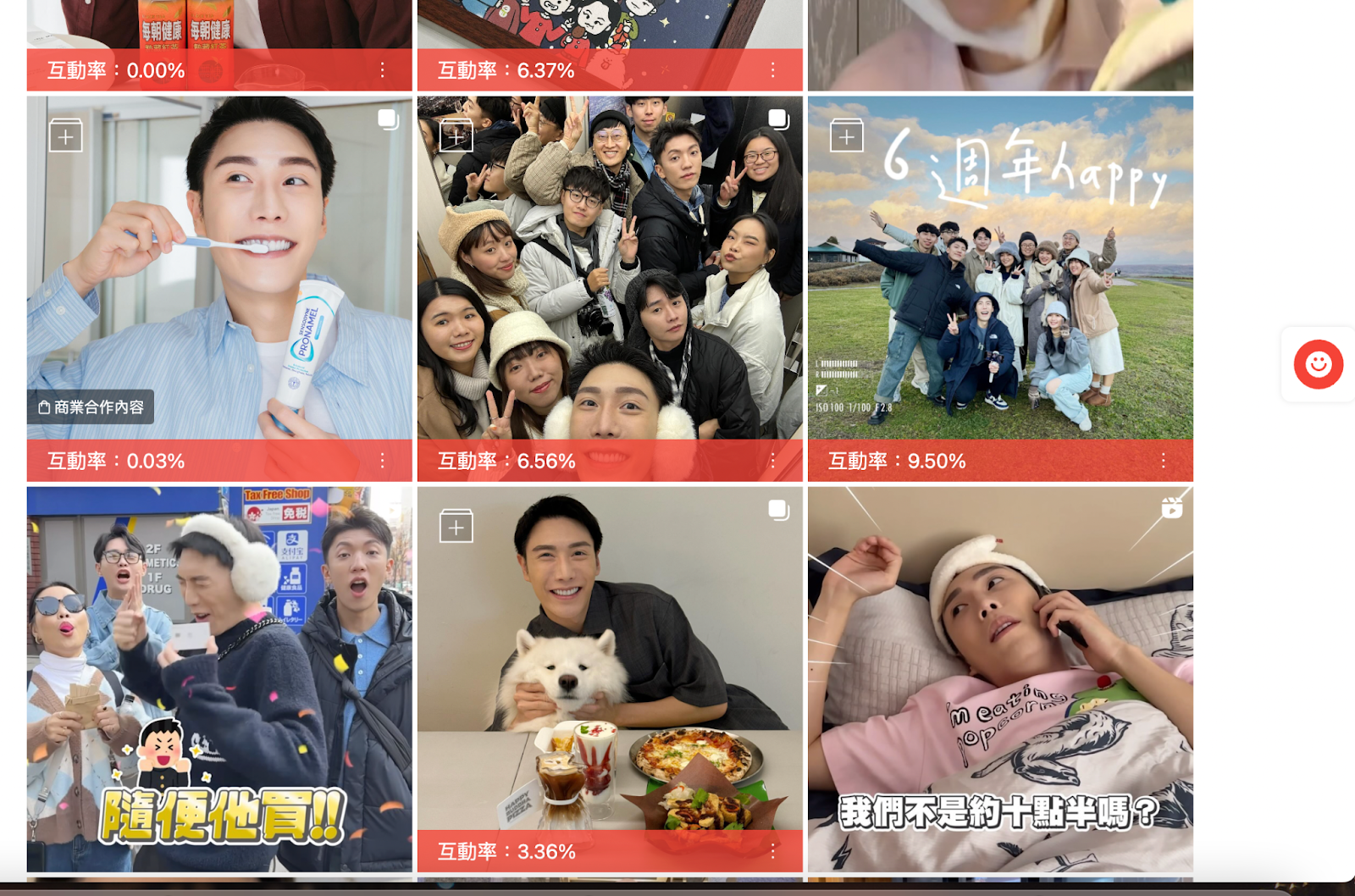The width and height of the screenshot is (1355, 896).
Task: Open more options for the 0.00% post
Action: tap(382, 69)
